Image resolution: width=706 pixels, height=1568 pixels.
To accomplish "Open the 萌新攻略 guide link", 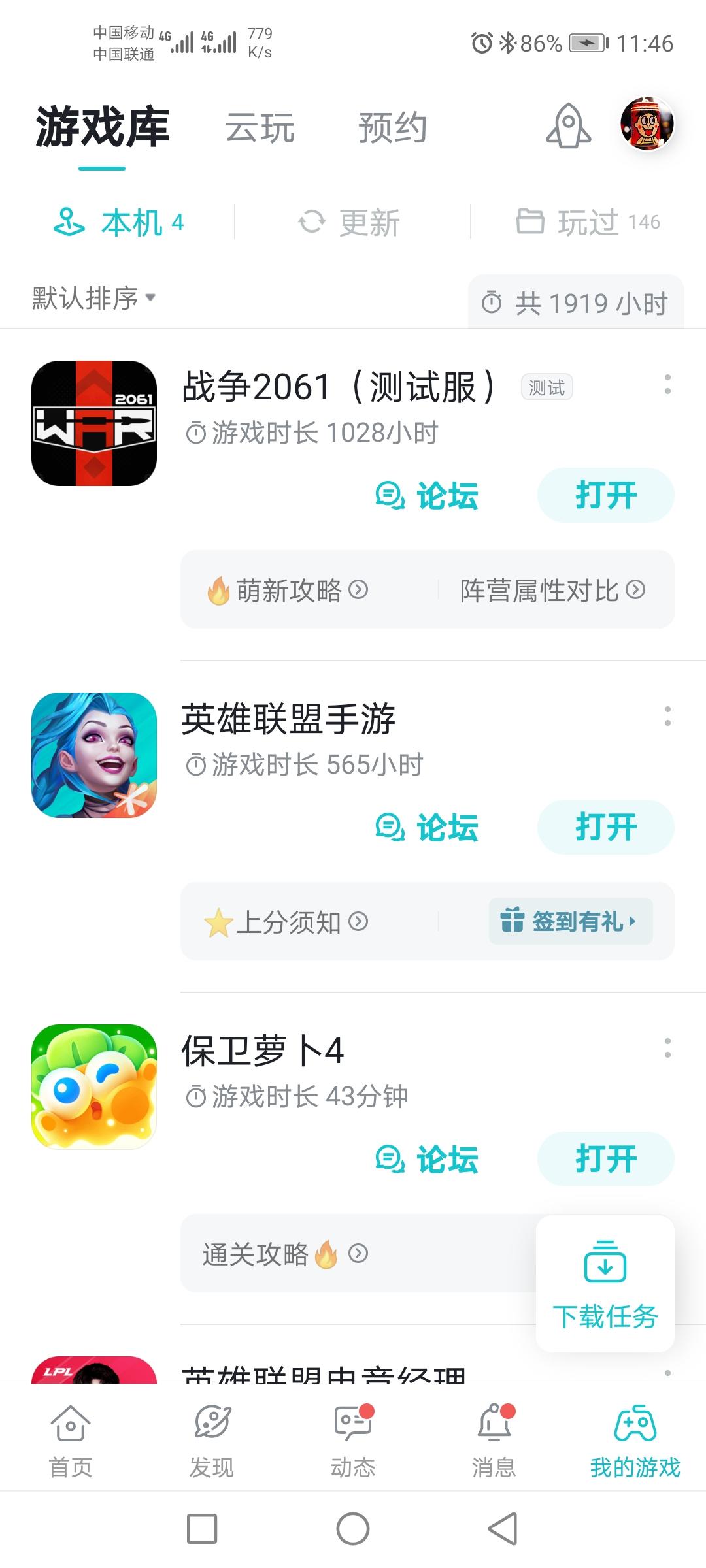I will click(288, 591).
